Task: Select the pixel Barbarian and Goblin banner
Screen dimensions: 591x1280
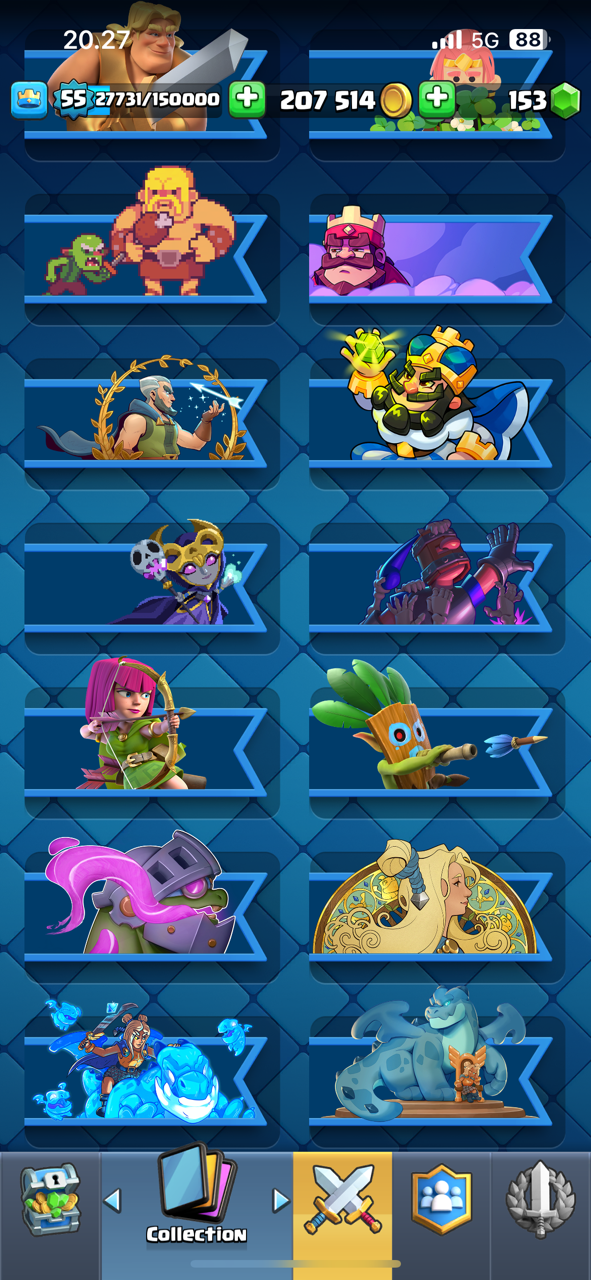Action: pyautogui.click(x=151, y=258)
